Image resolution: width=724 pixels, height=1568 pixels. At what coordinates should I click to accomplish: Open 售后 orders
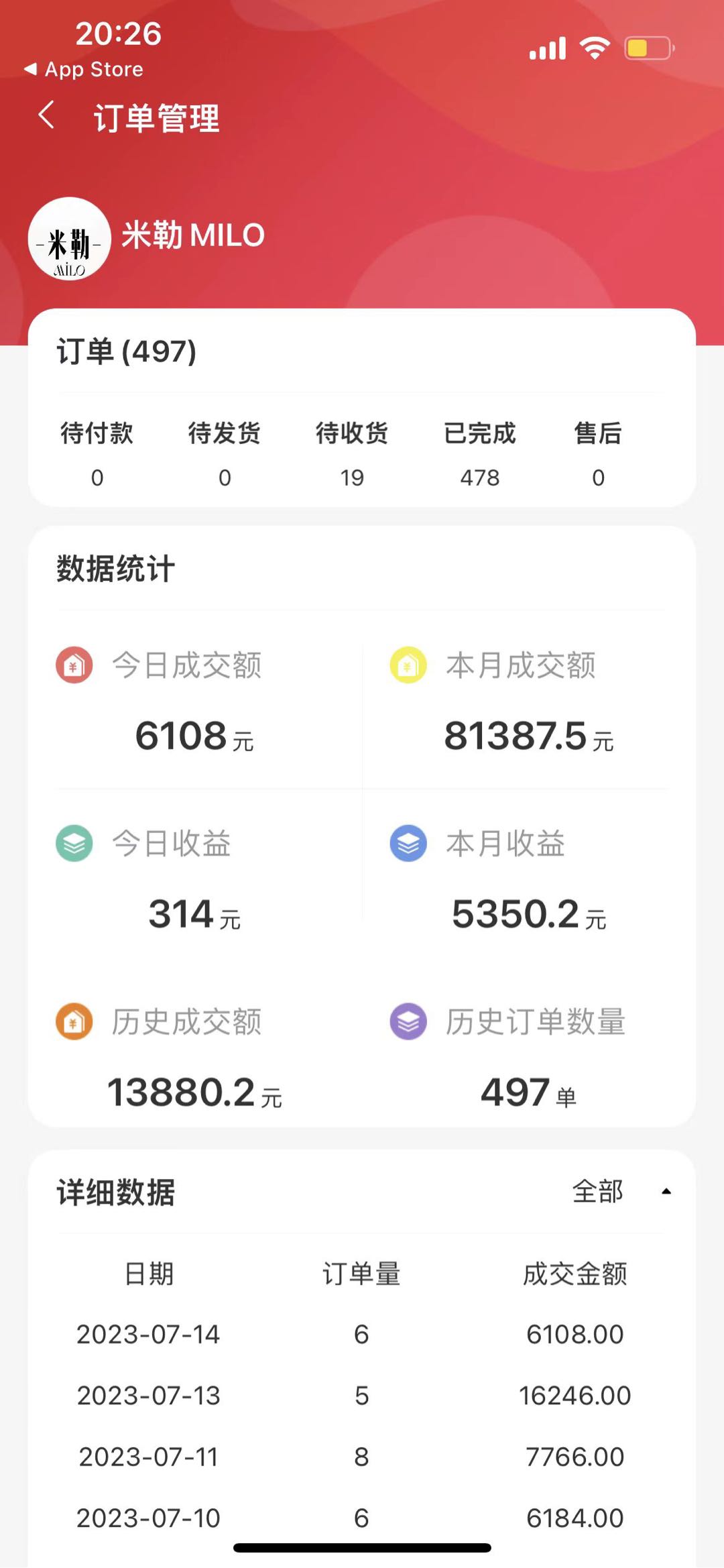point(598,453)
